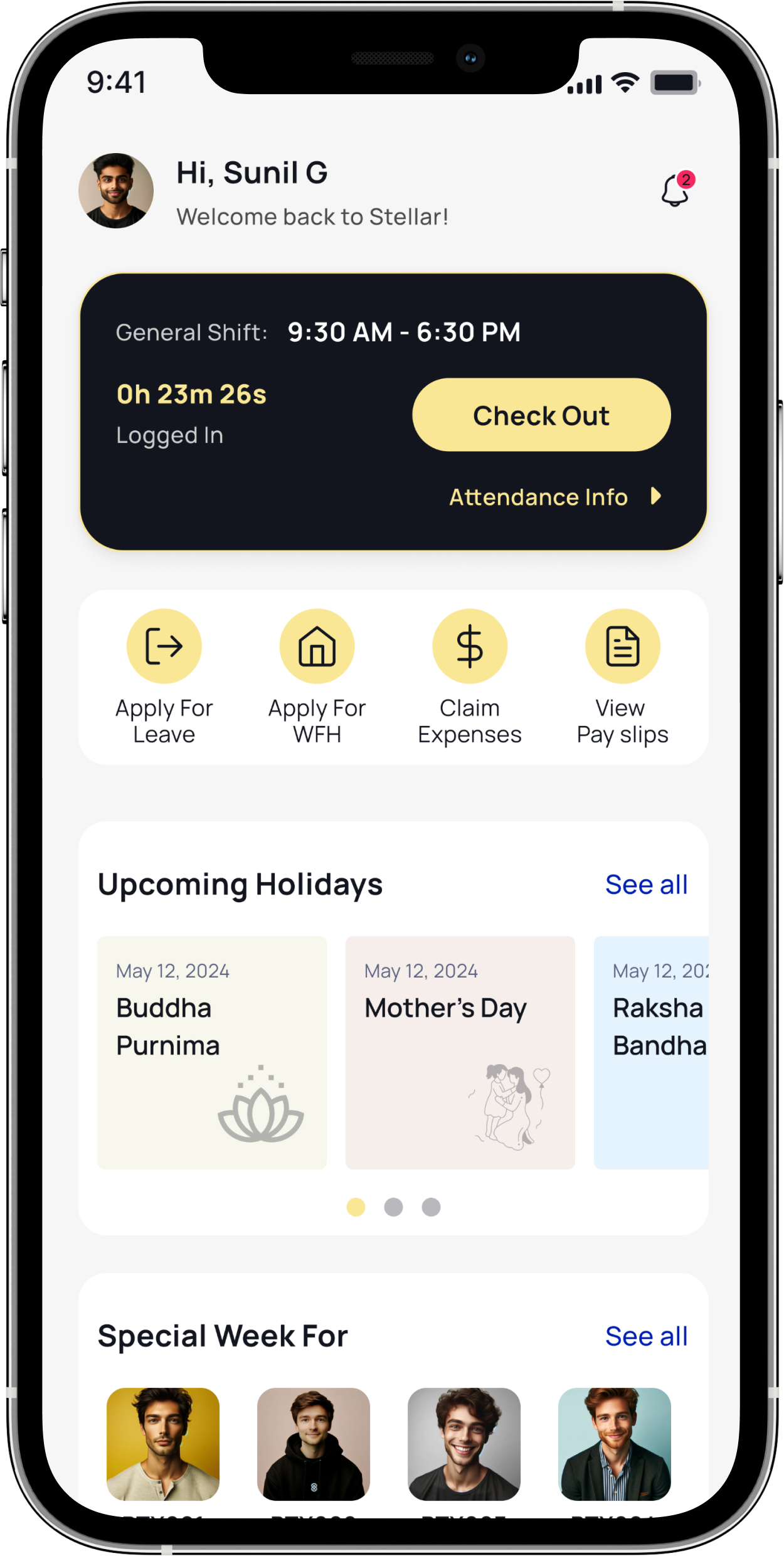Image resolution: width=784 pixels, height=1556 pixels.
Task: Open Sunil G's profile picture
Action: coord(116,191)
